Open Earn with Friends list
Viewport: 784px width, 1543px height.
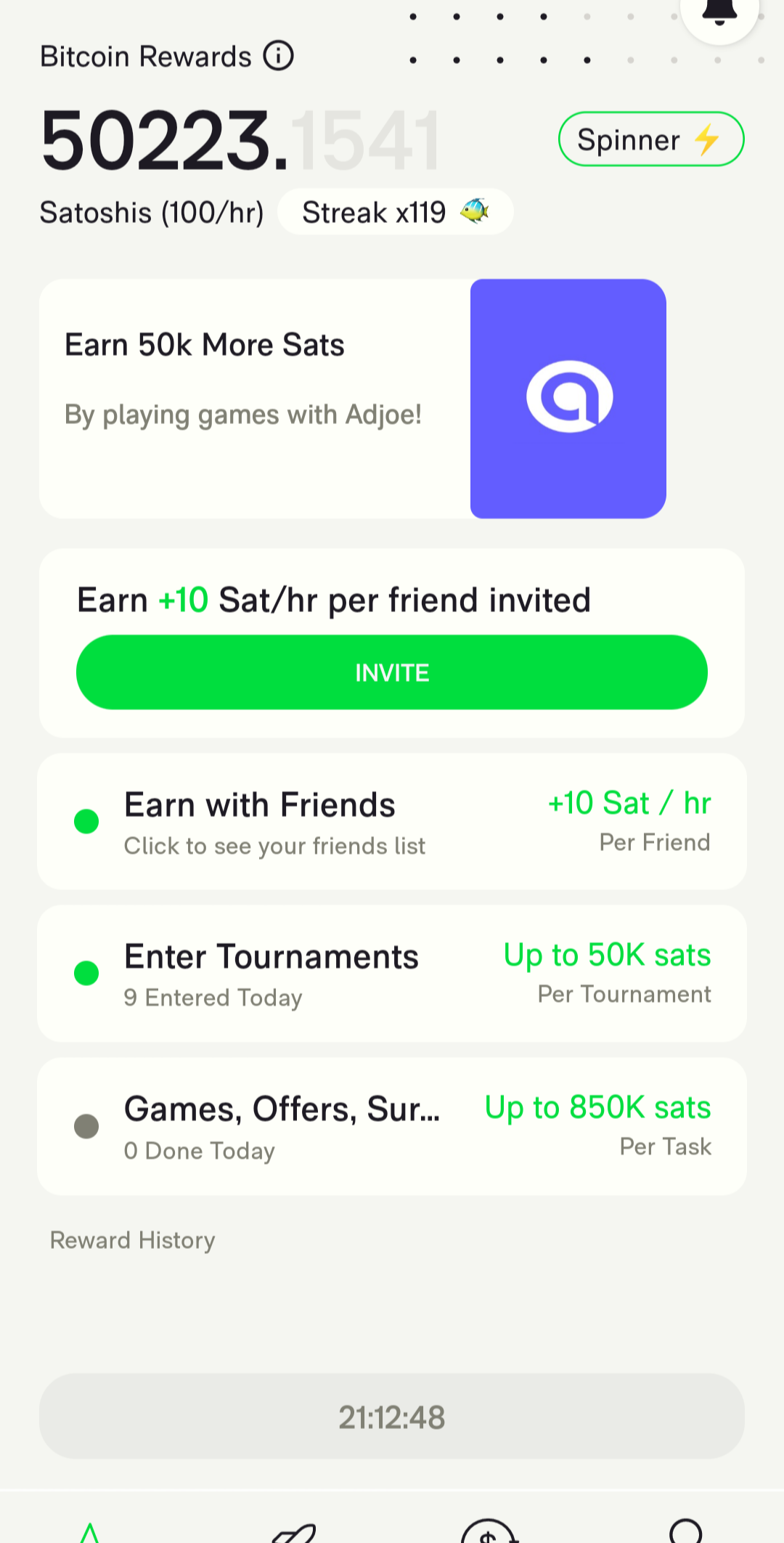392,822
